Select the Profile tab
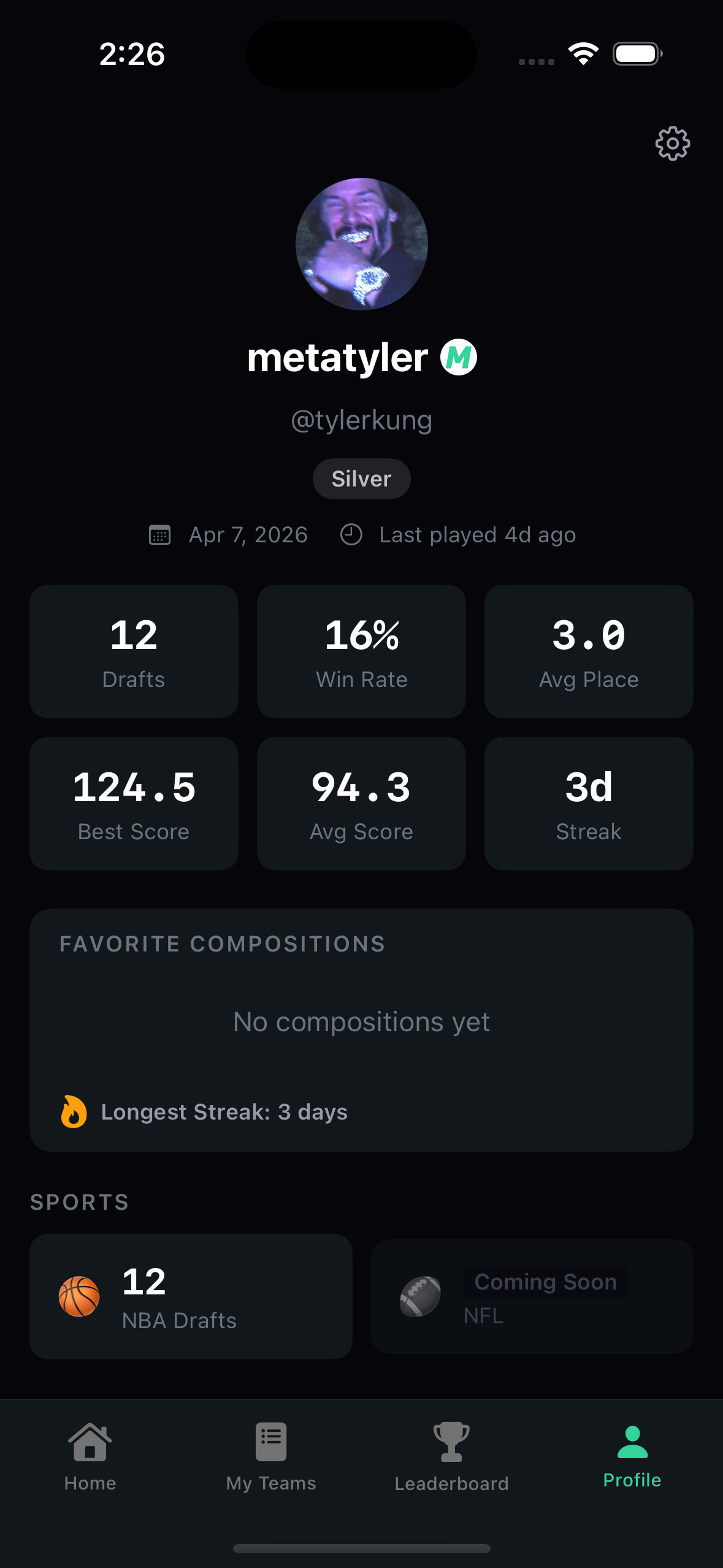The width and height of the screenshot is (723, 1568). click(x=632, y=1456)
